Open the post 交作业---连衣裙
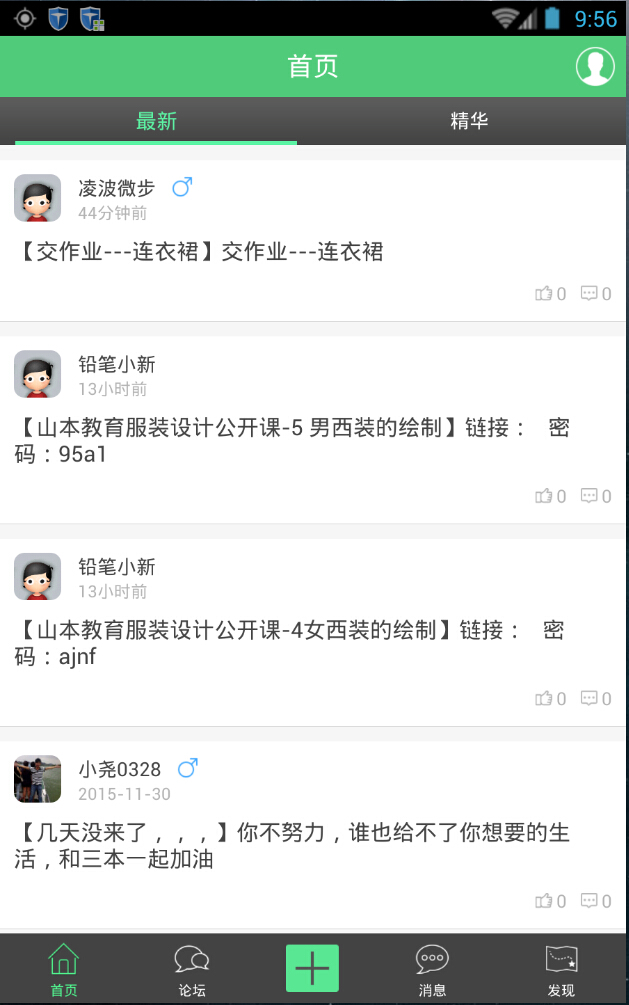629x1005 pixels. pos(201,252)
